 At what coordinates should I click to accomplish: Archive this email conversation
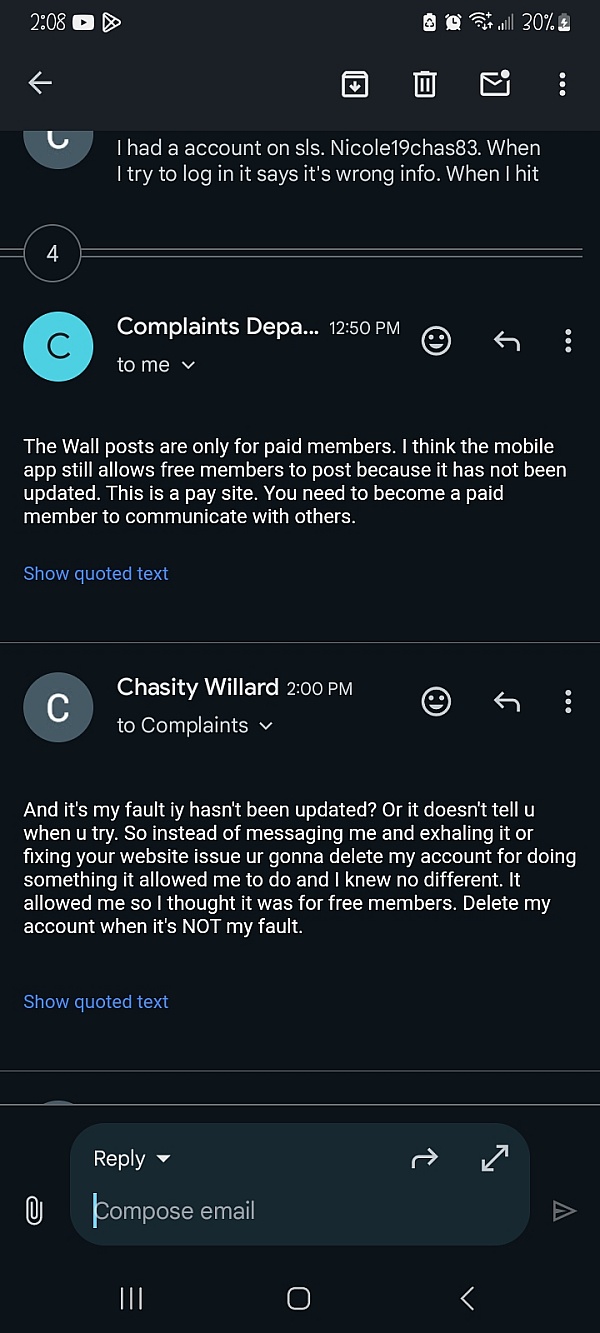(x=355, y=84)
